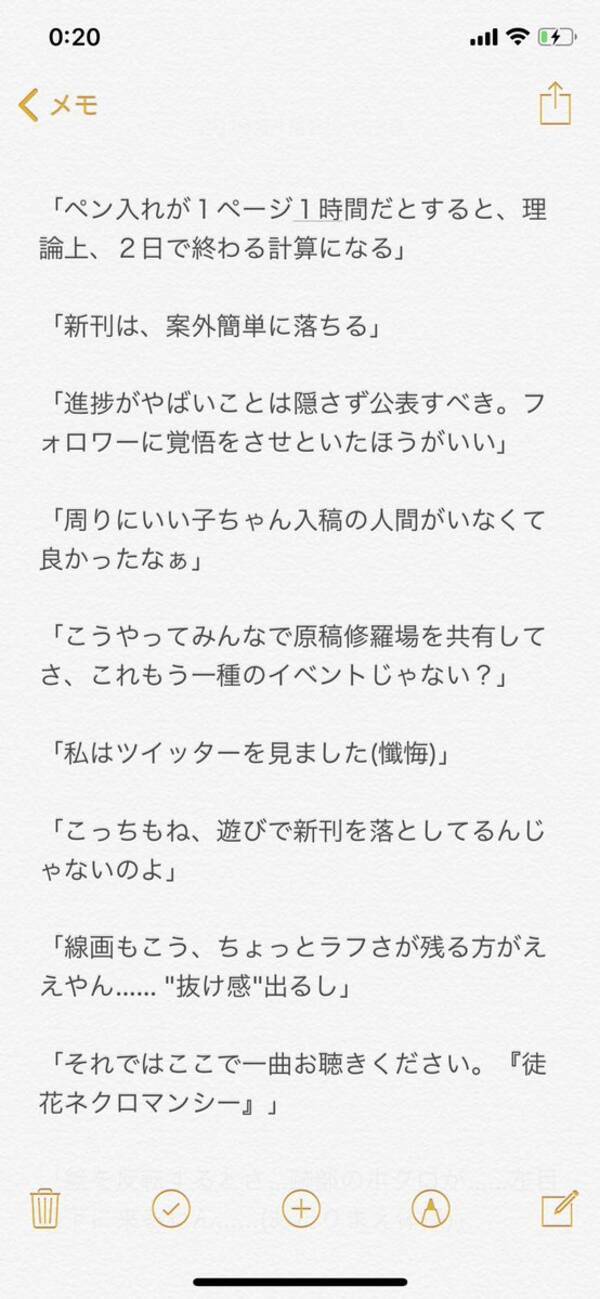600x1299 pixels.
Task: Open the plus attachment menu
Action: click(300, 1208)
